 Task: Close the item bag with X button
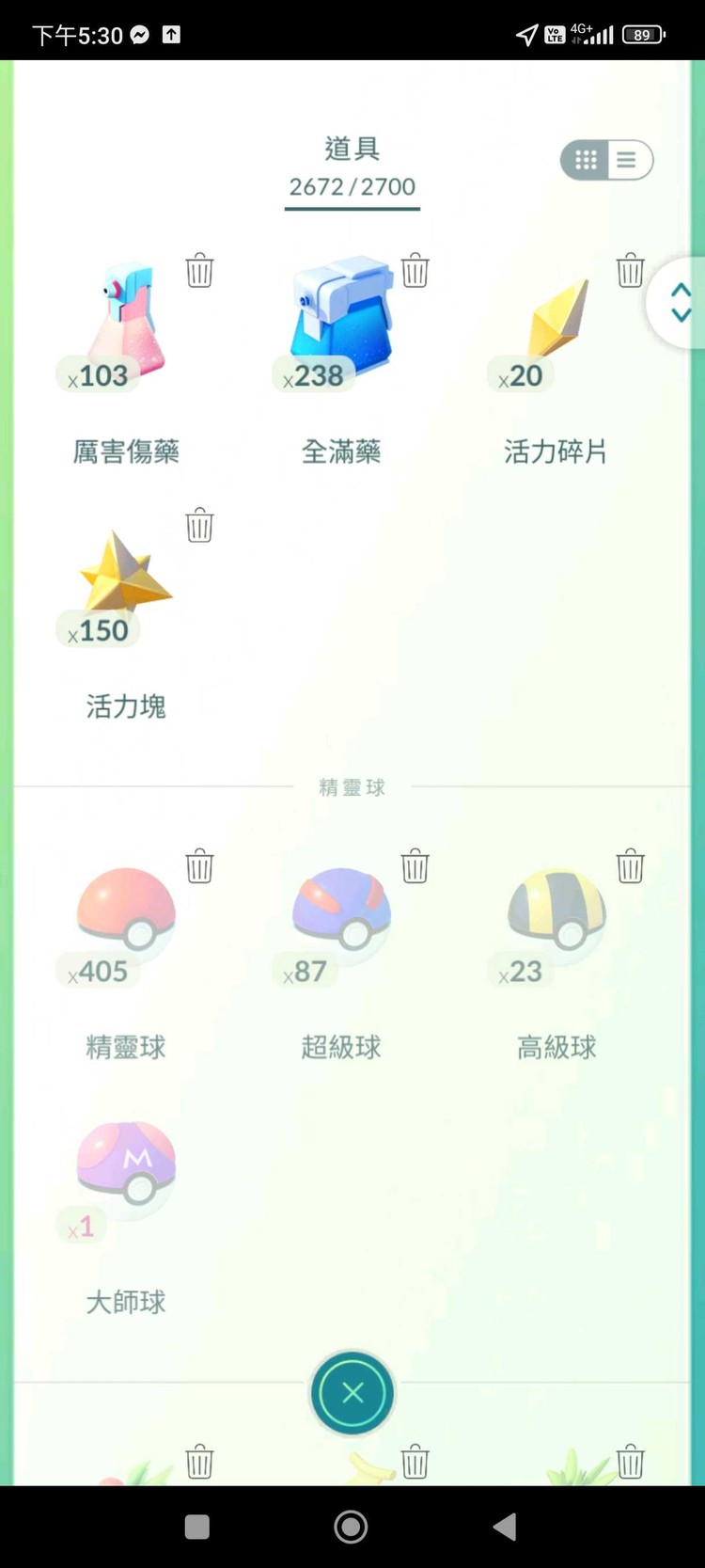(352, 1393)
